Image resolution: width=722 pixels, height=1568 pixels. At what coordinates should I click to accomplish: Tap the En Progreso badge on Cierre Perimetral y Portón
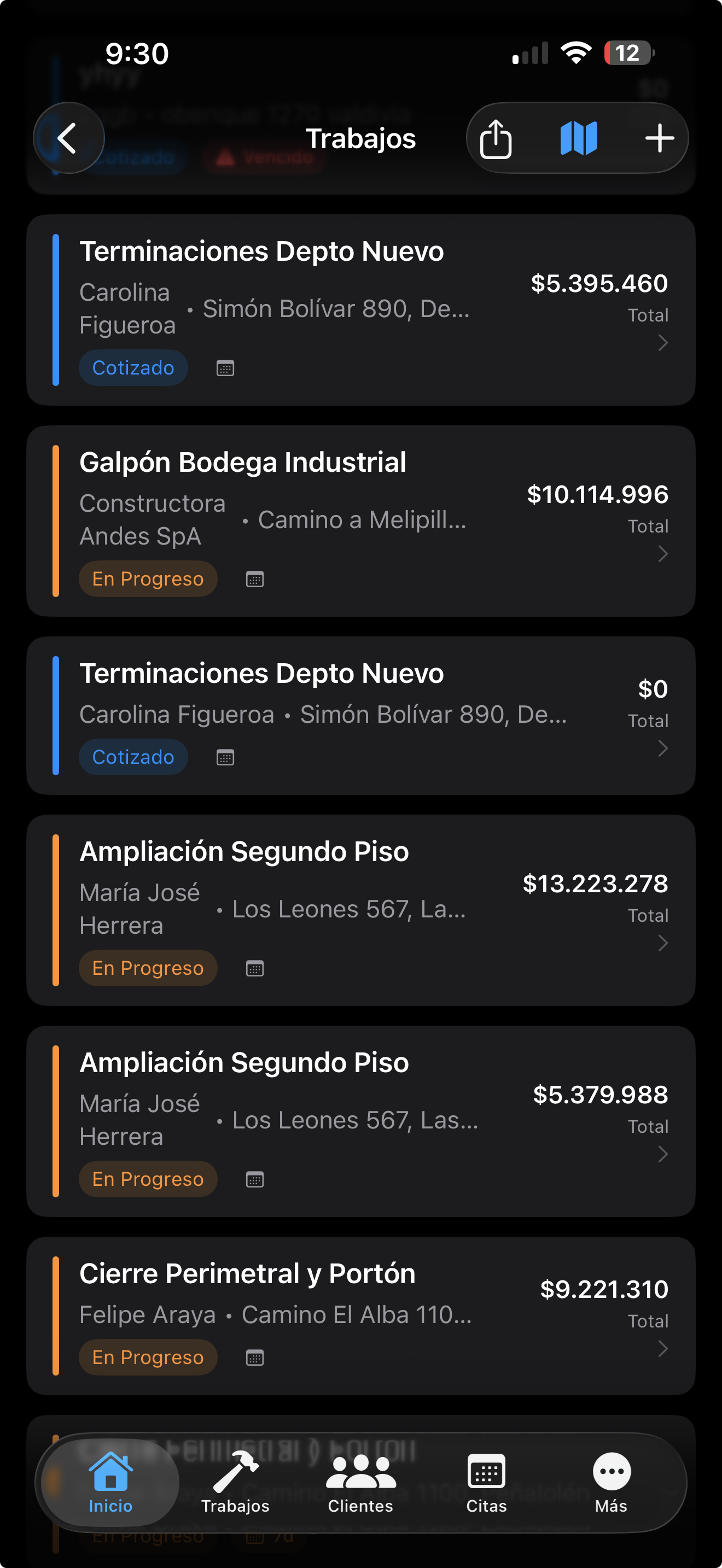[x=148, y=1358]
